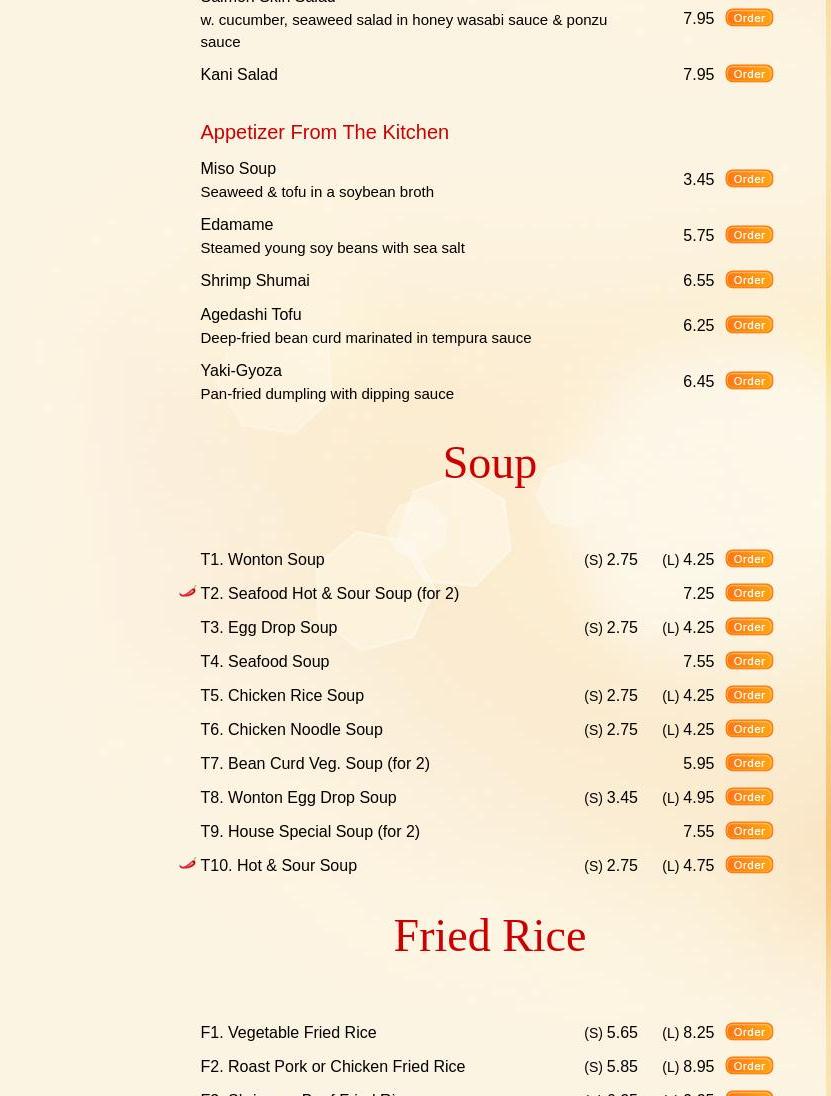
Task: Add Miso Soup to your order
Action: click(x=748, y=179)
